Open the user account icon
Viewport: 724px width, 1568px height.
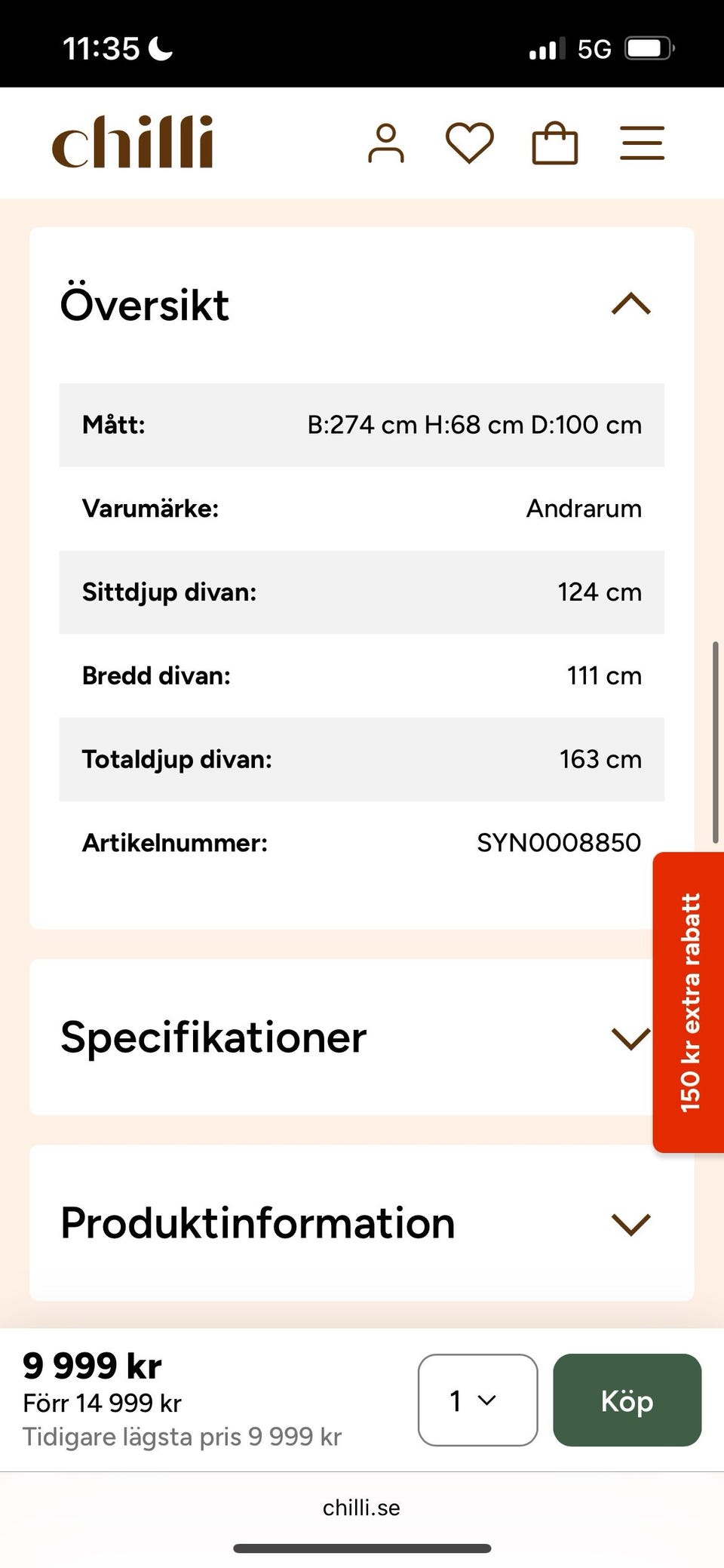click(x=386, y=143)
